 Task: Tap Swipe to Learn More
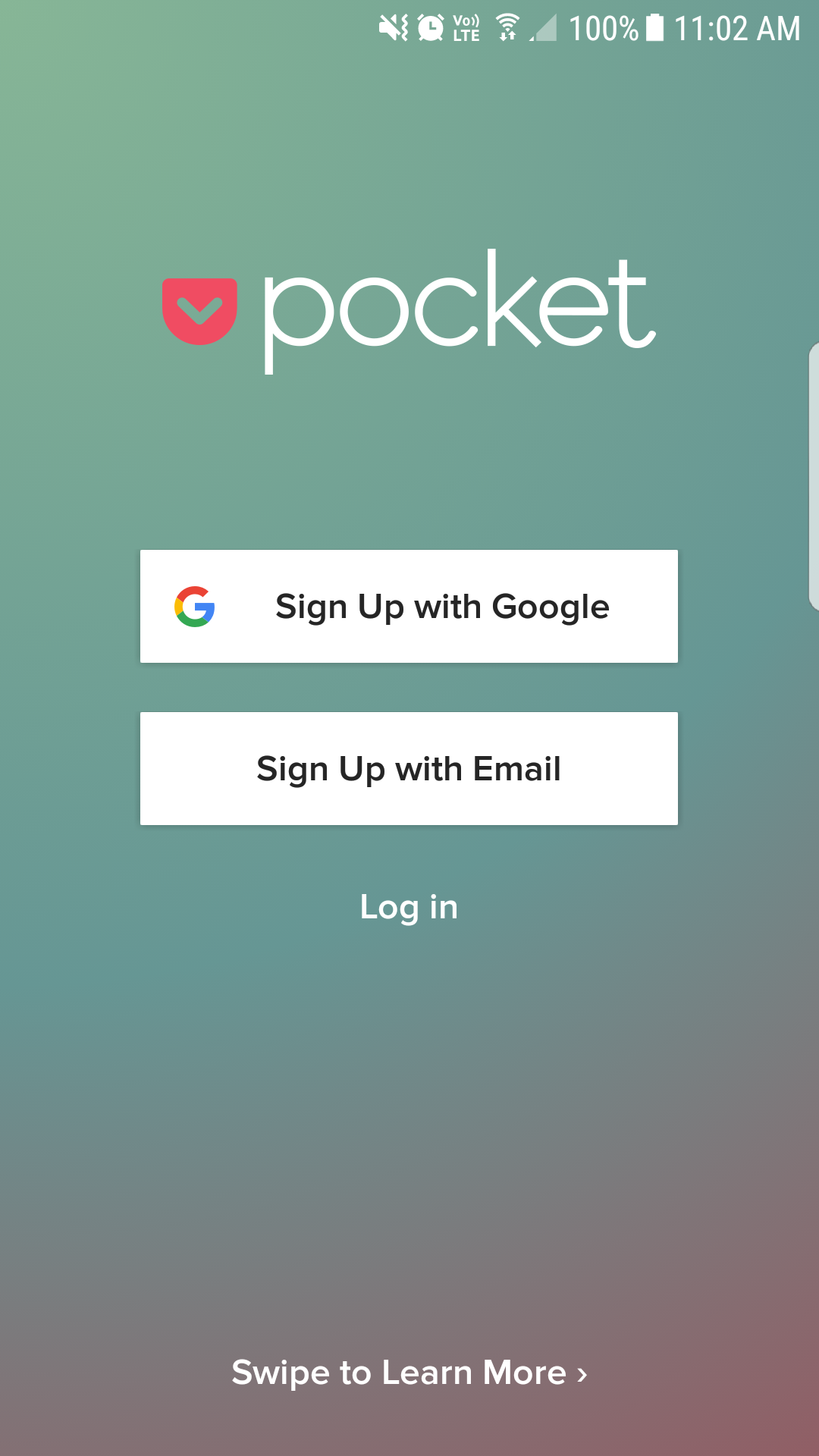pyautogui.click(x=409, y=1373)
